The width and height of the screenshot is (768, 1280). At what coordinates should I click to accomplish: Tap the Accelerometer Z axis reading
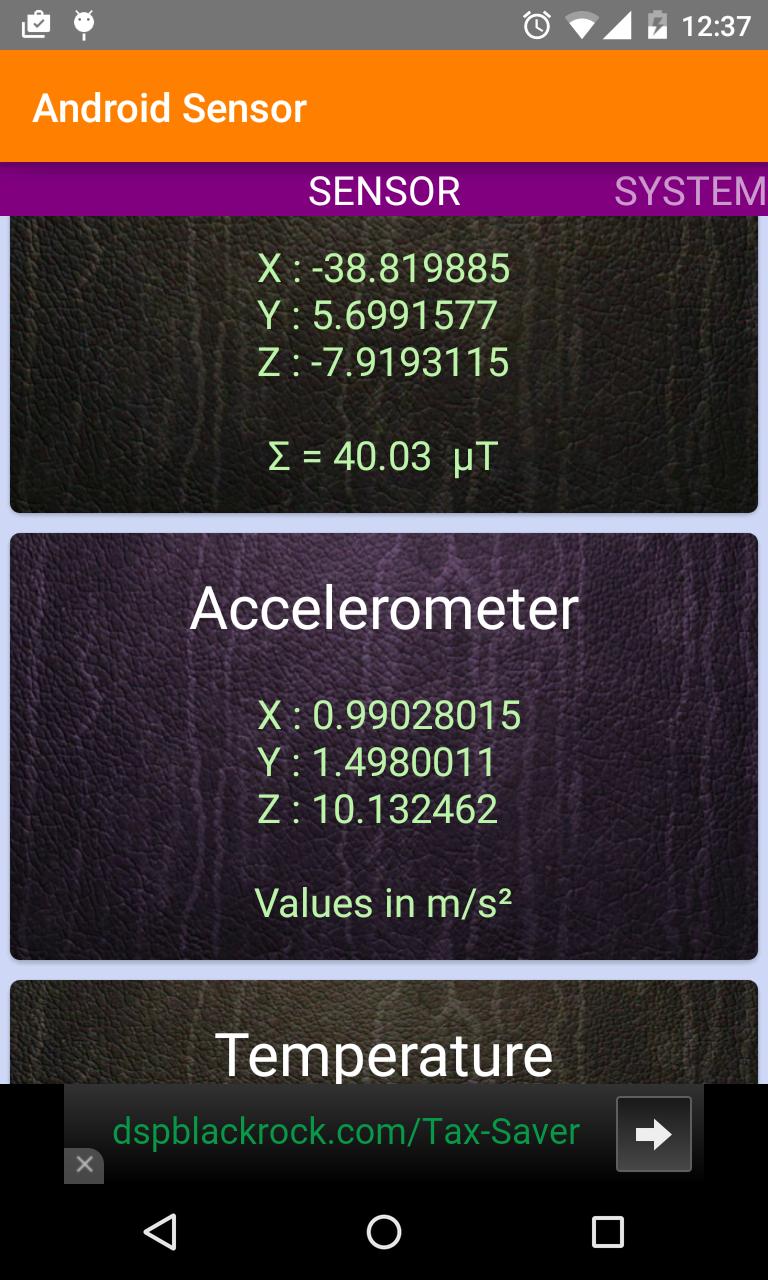[x=377, y=808]
